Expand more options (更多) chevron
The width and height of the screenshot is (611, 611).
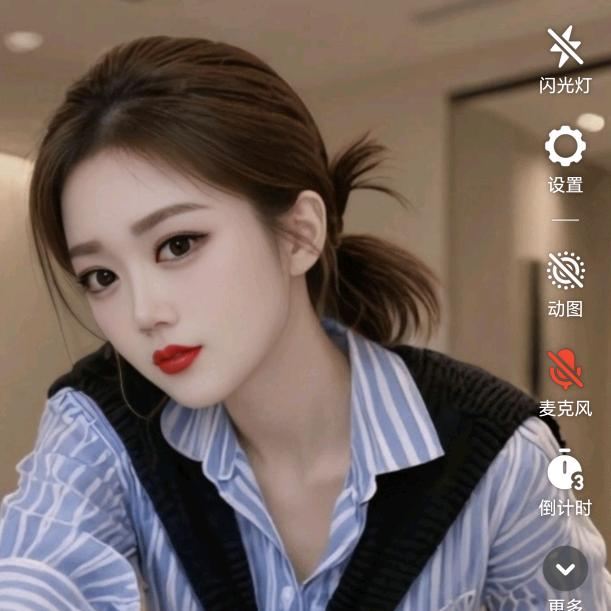(565, 568)
